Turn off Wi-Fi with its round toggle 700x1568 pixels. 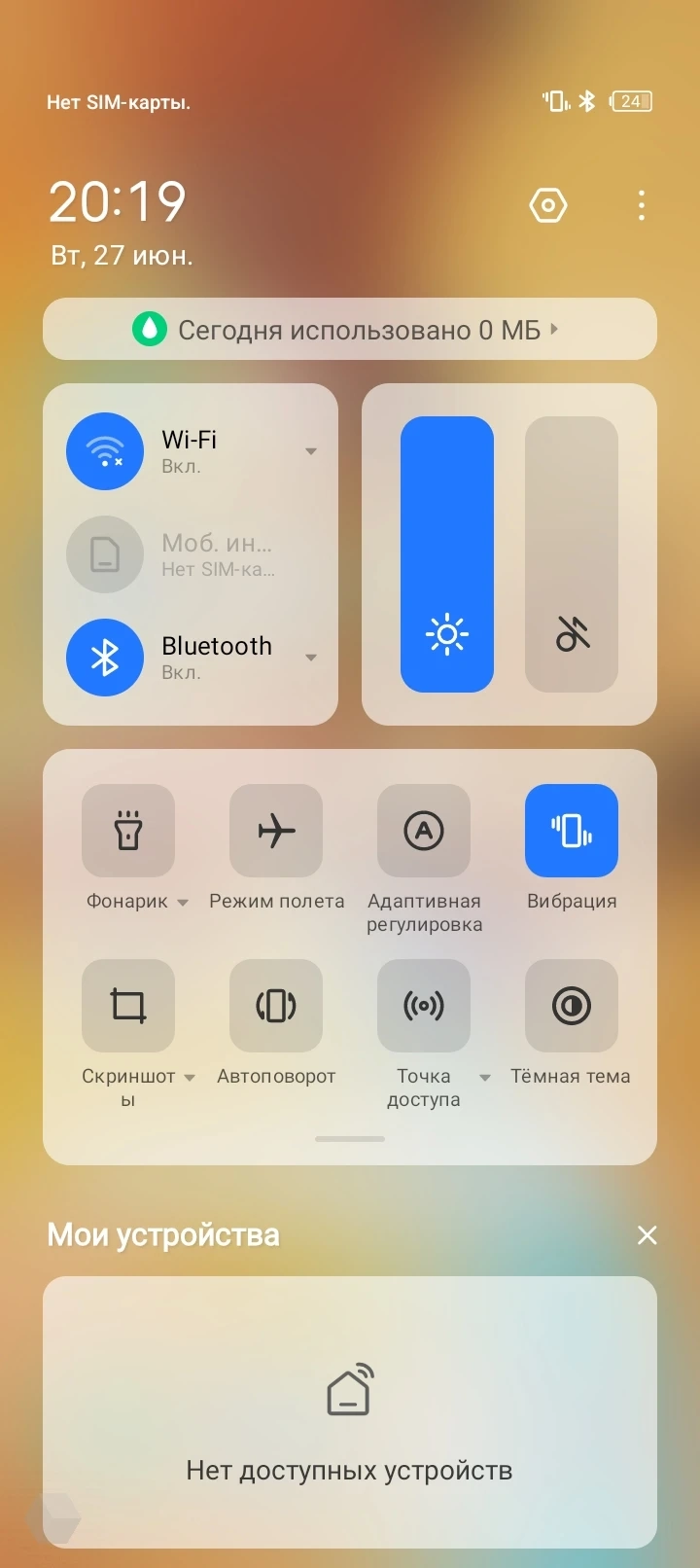105,450
